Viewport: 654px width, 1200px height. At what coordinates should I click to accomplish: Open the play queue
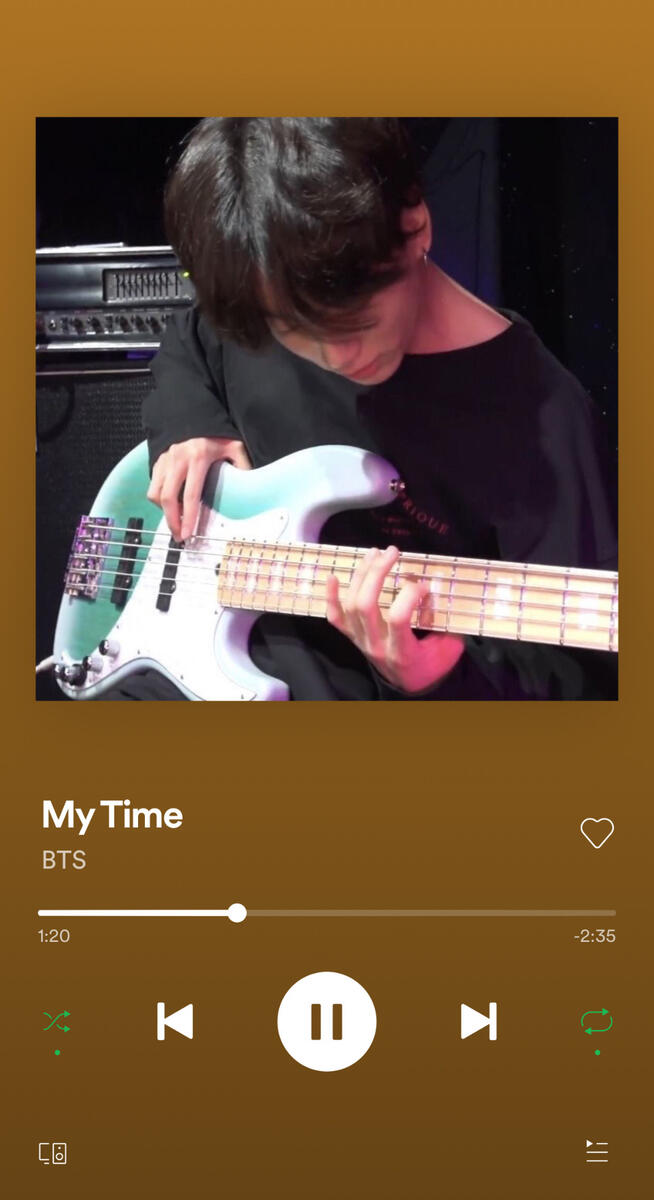coord(597,1152)
